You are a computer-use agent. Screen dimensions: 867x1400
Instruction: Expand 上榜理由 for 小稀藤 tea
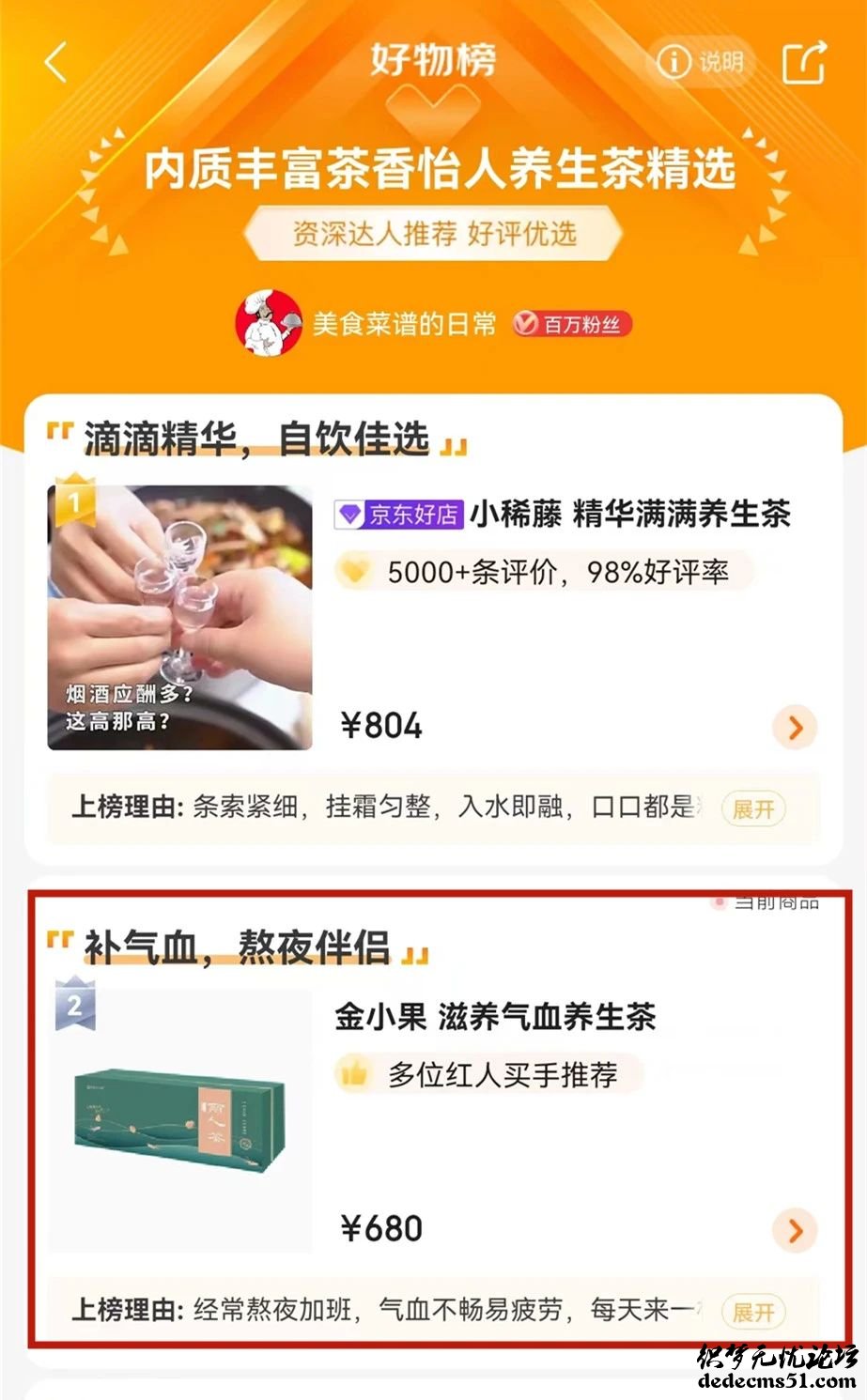pos(753,808)
